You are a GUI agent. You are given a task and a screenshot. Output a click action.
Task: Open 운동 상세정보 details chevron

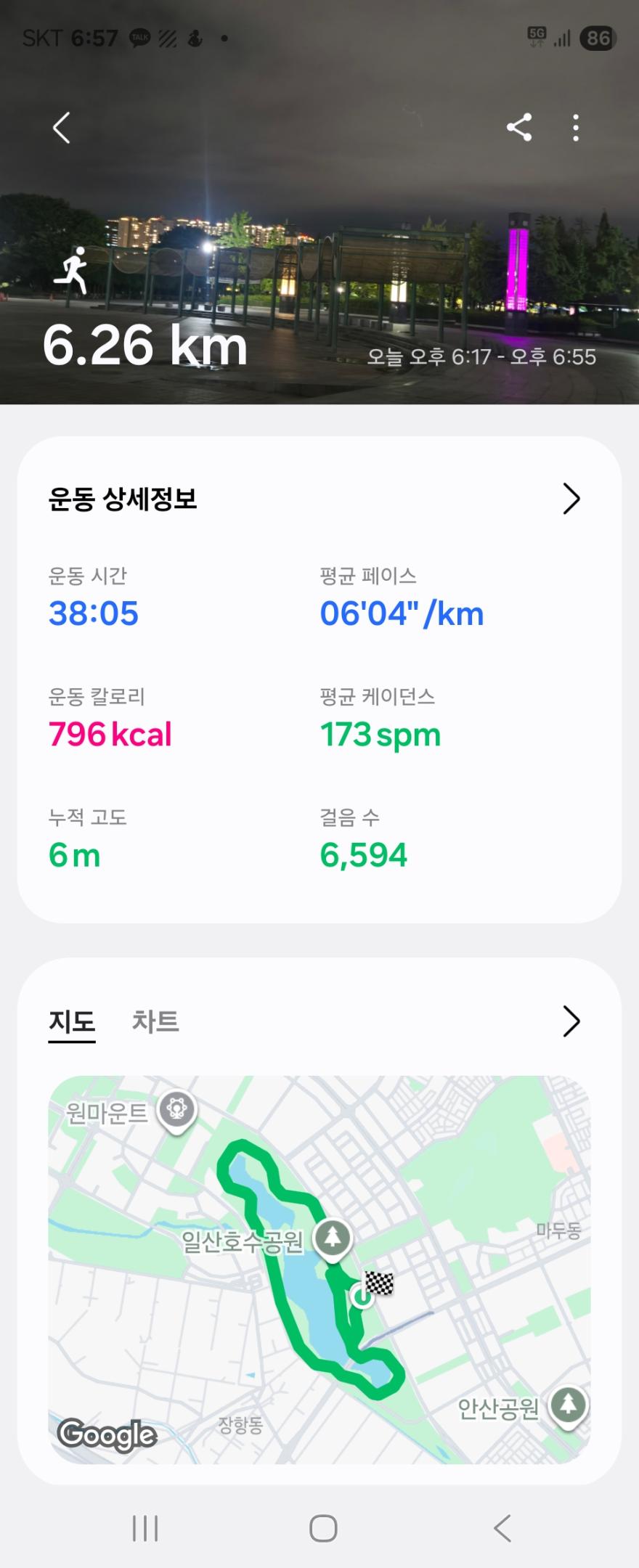click(571, 499)
